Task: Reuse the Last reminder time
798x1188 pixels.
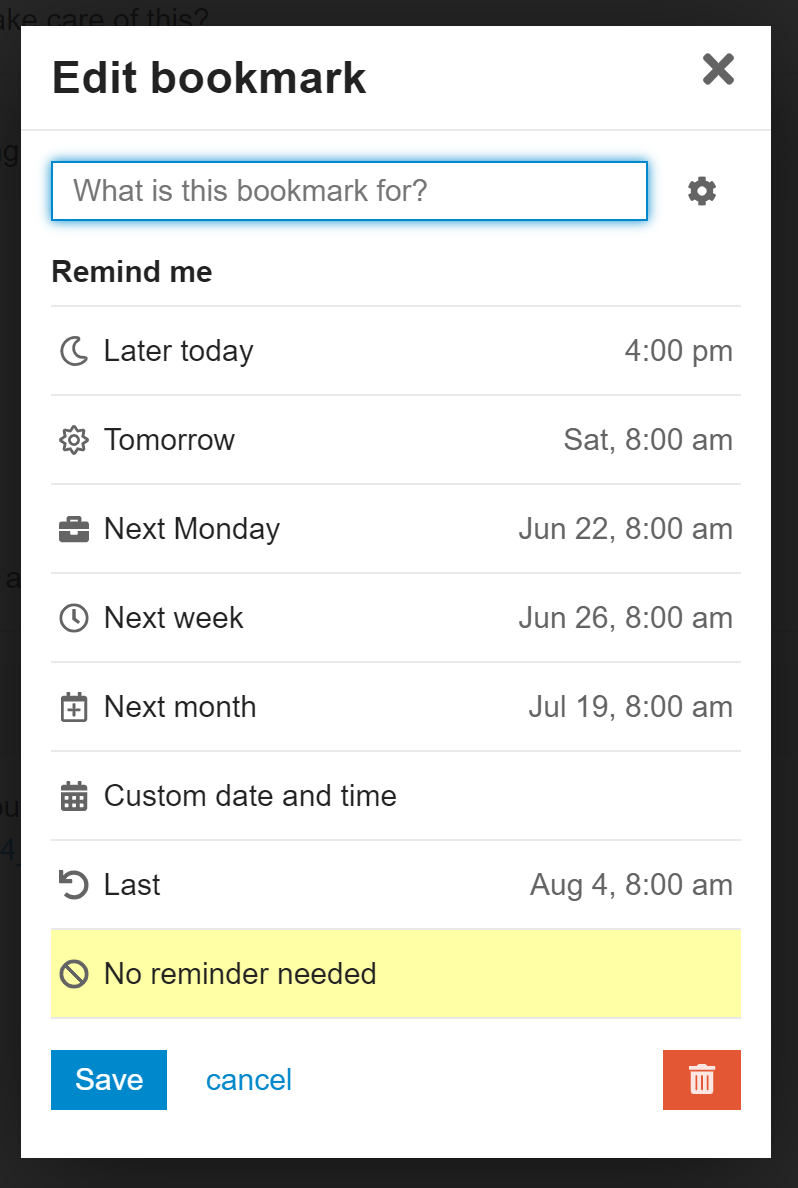Action: tap(395, 885)
